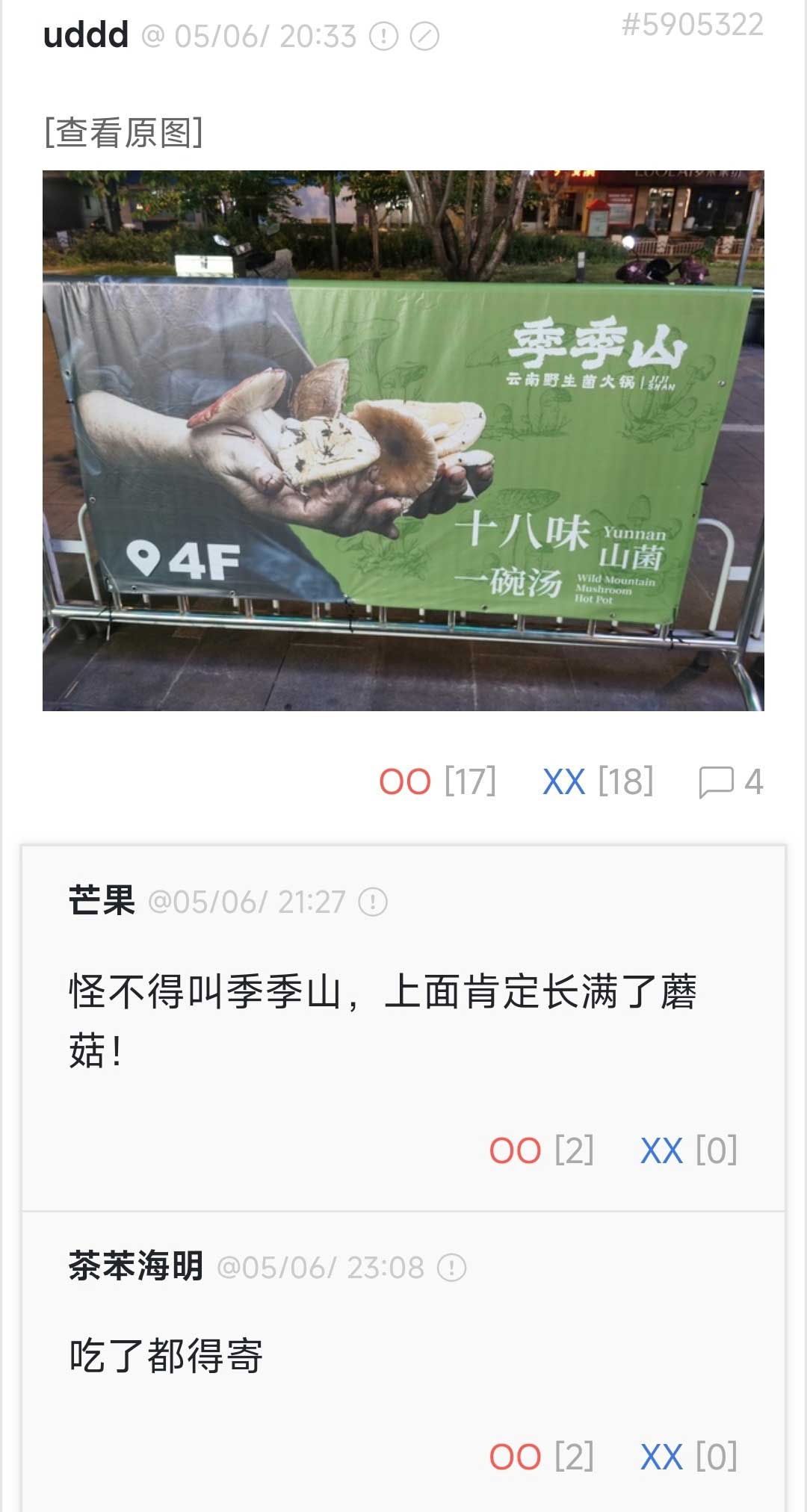Open post number #5905322
Screen dimensions: 807x1512
click(x=692, y=25)
